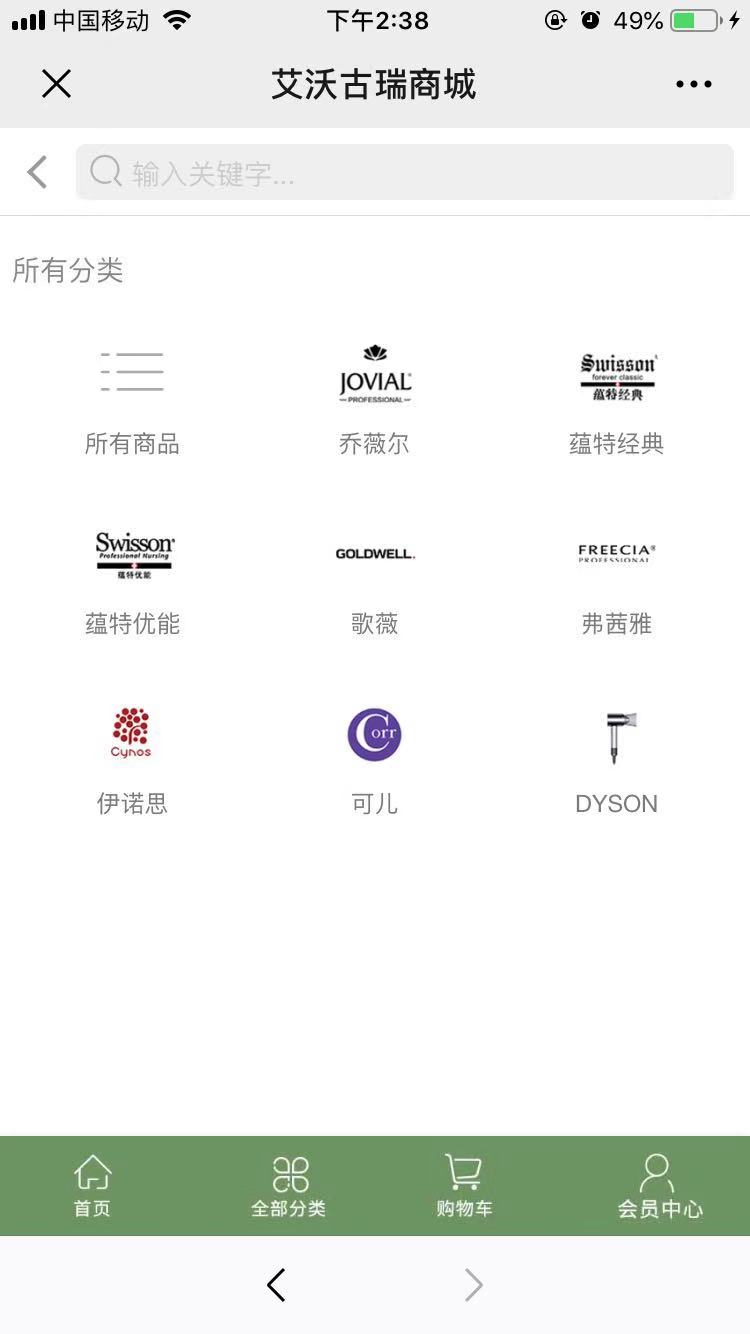
Task: Switch to the 全部分类 tab
Action: (289, 1186)
